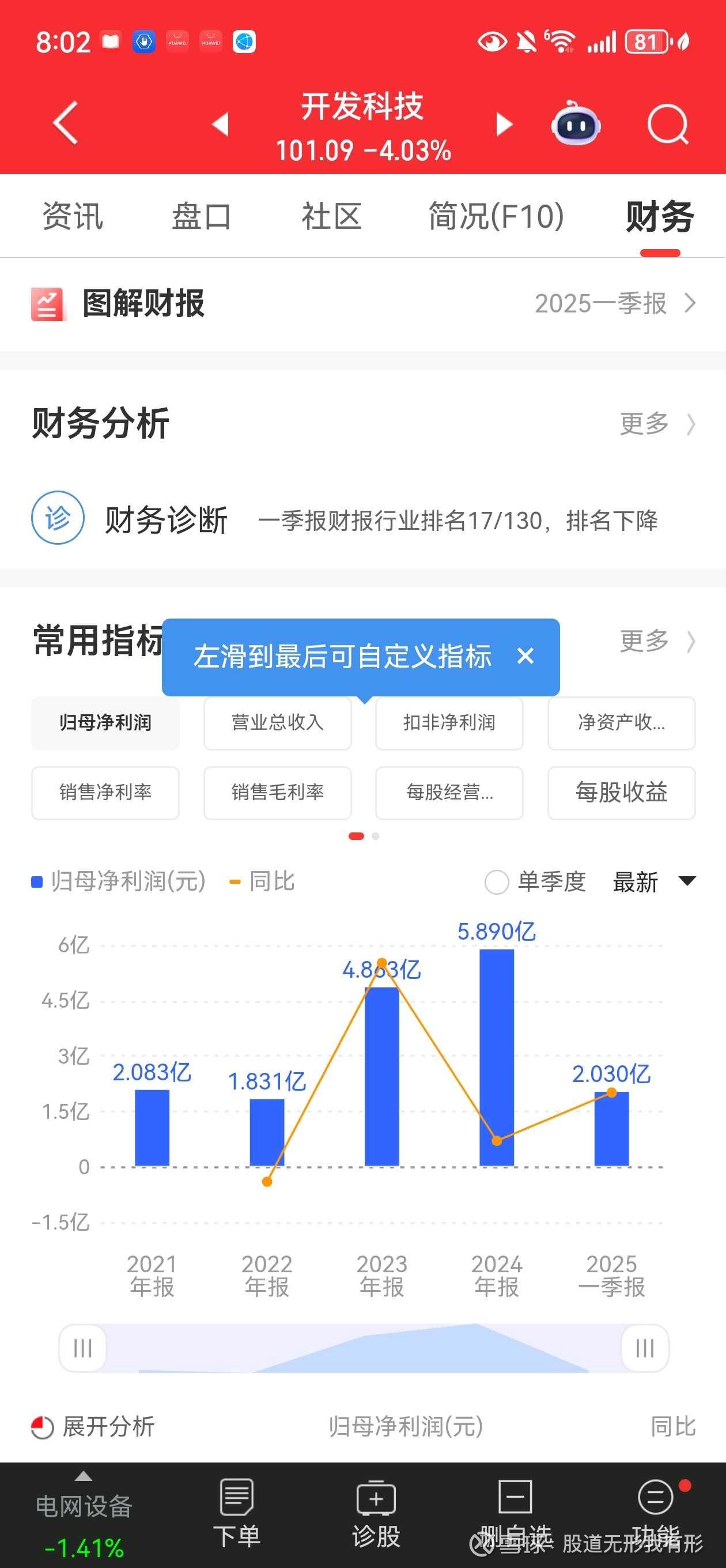Open the robot assistant icon
This screenshot has height=1568, width=726.
575,124
